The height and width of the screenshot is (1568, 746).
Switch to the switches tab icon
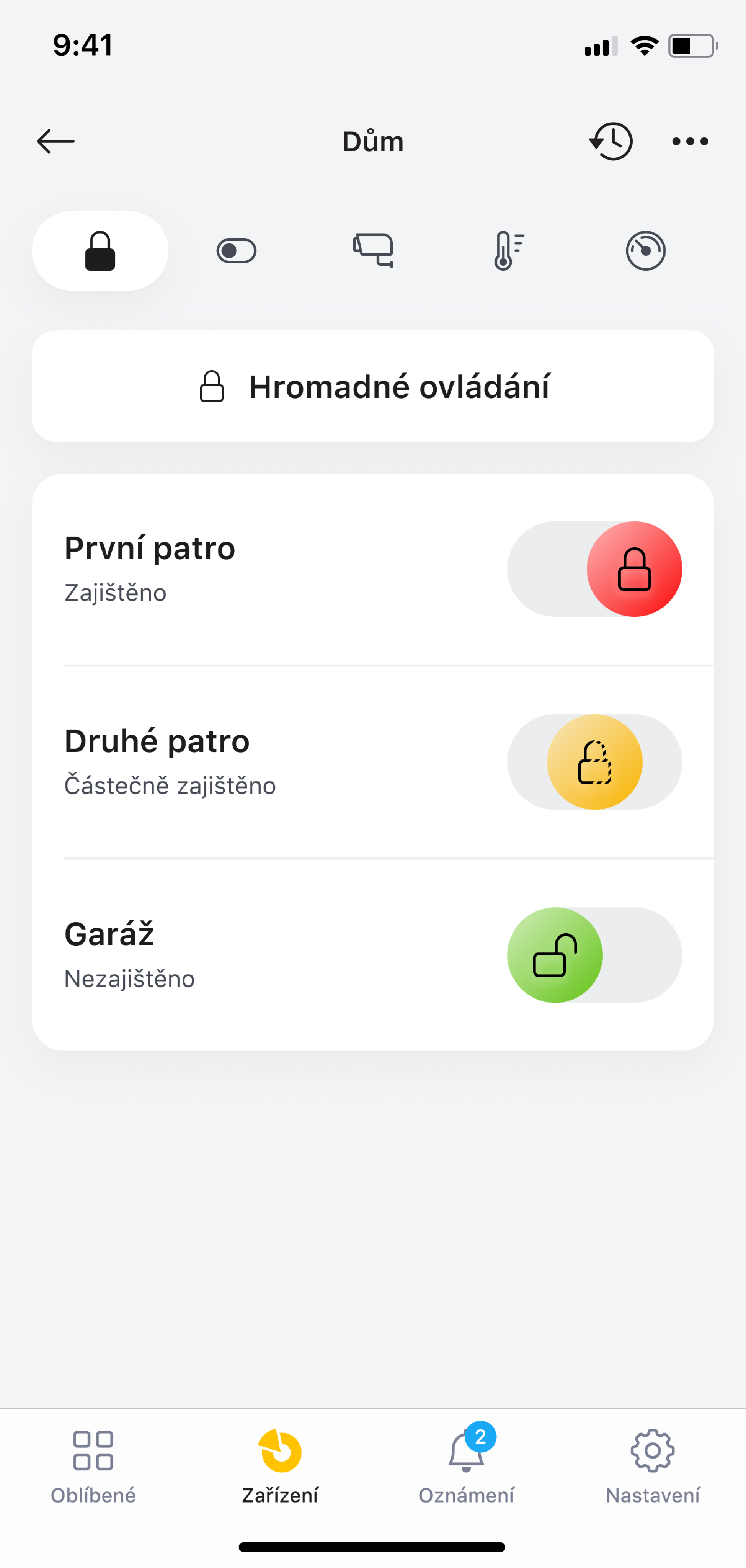pyautogui.click(x=236, y=251)
